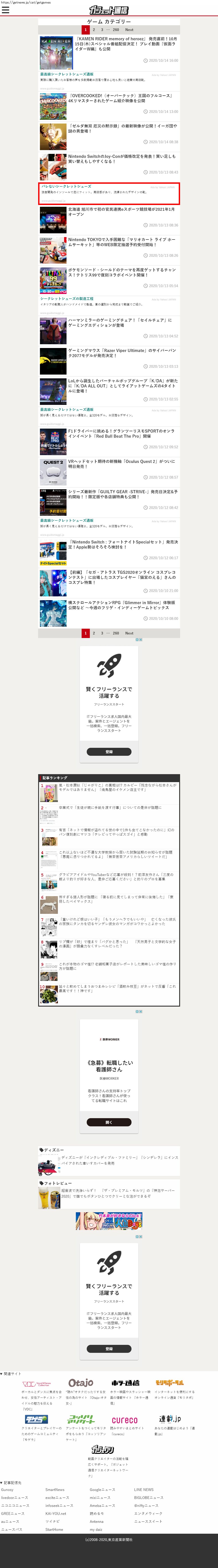218x1568 pixels.
Task: Tap 開く in the nurse job ad
Action: 109,1122
